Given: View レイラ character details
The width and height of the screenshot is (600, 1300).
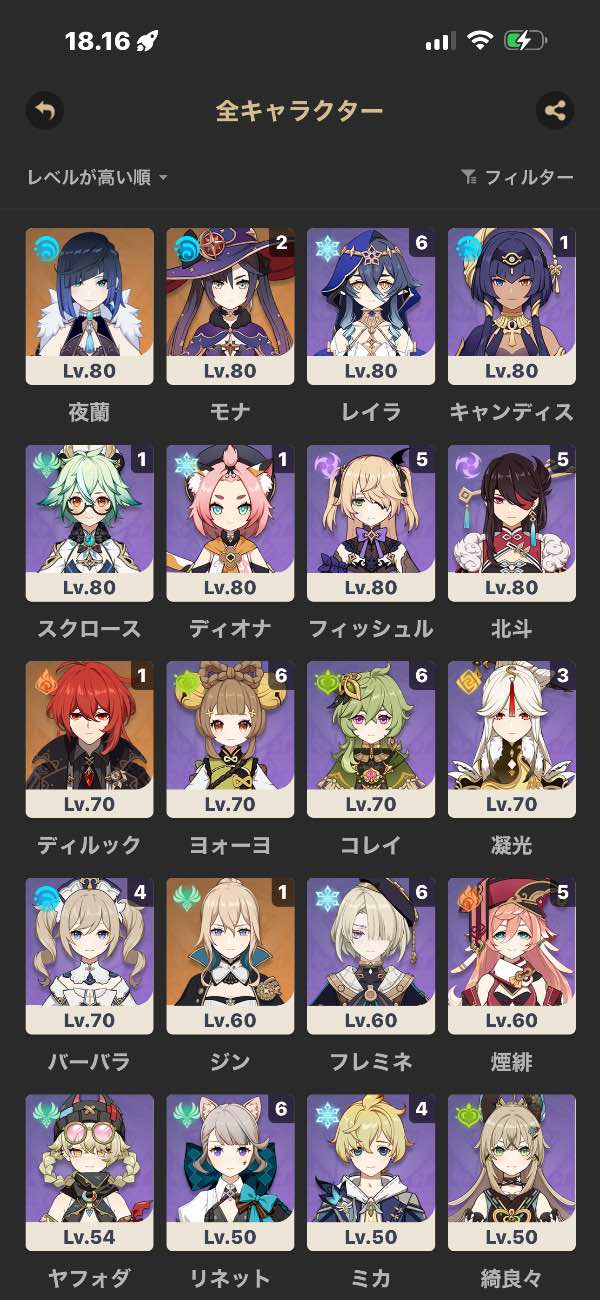Looking at the screenshot, I should (371, 305).
